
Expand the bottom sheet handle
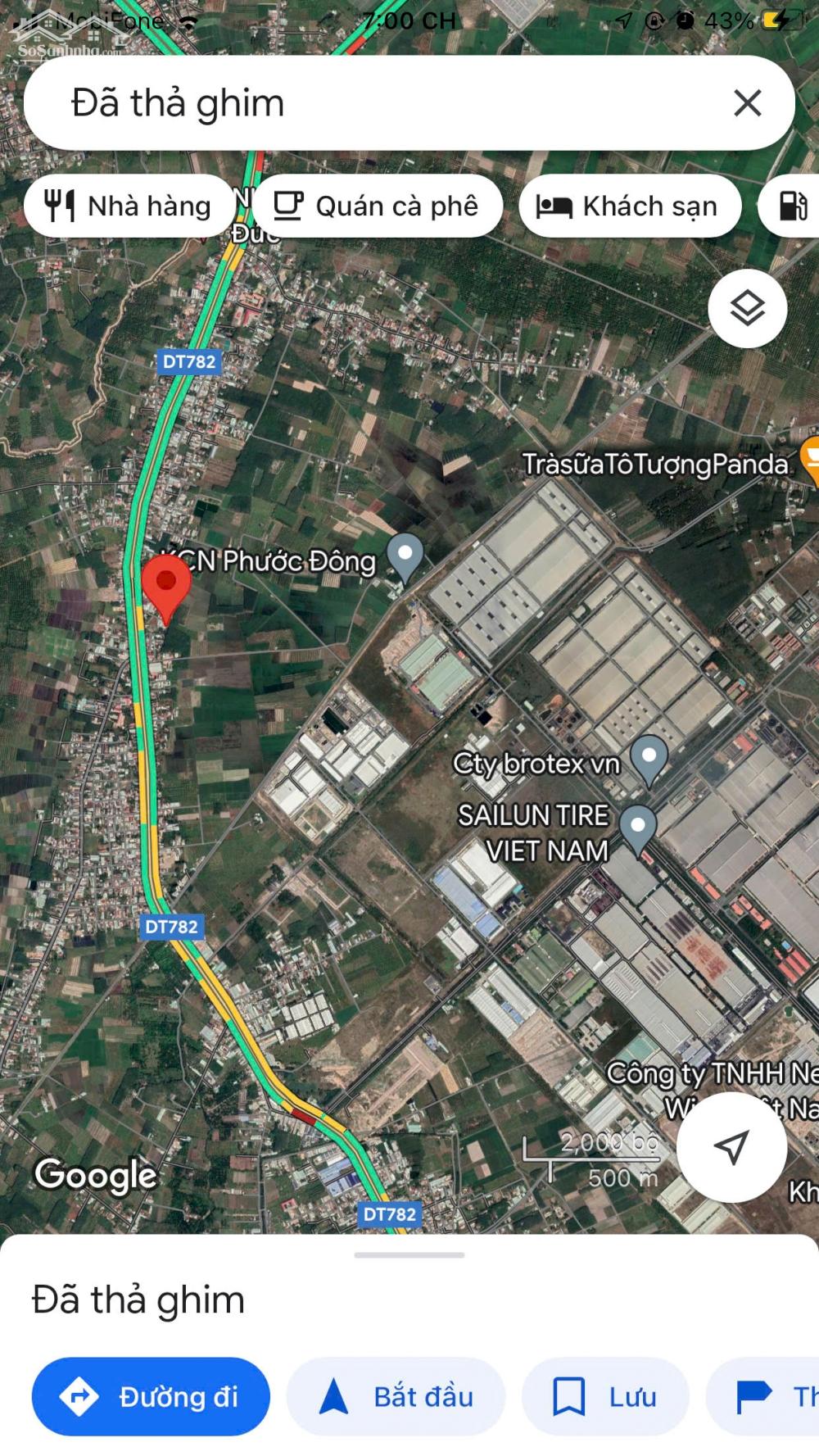coord(409,1254)
